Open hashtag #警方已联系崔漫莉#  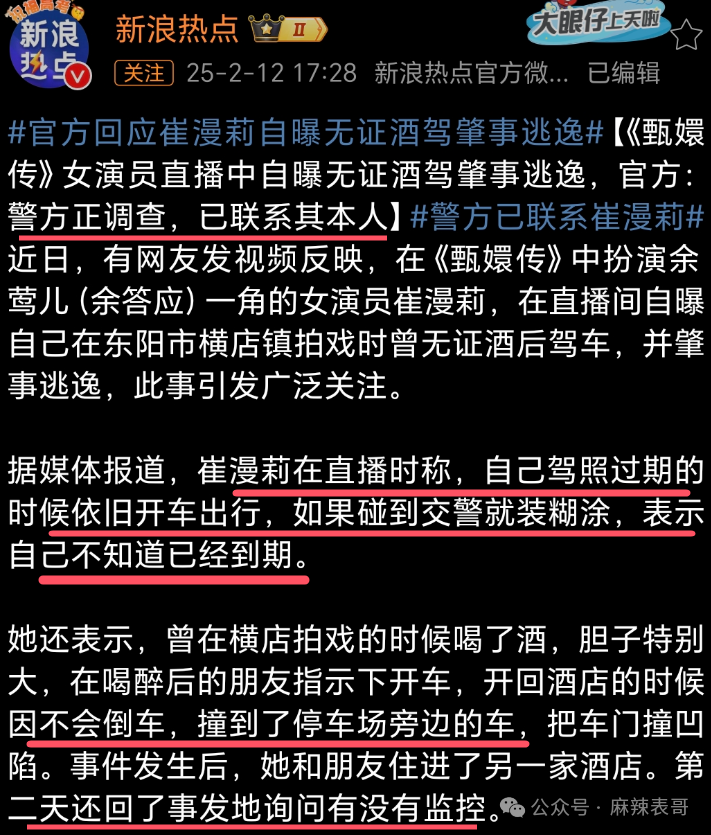(558, 214)
